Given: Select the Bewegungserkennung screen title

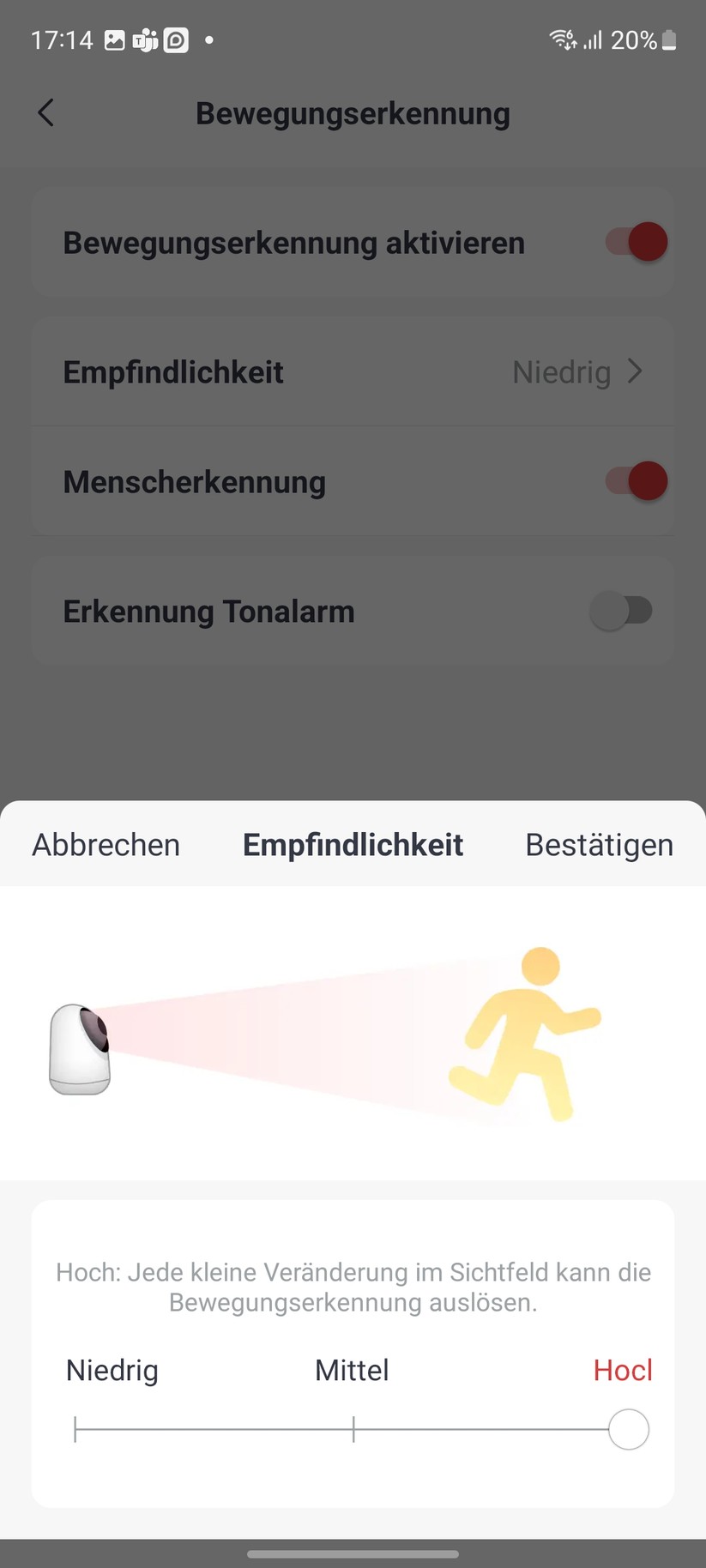Looking at the screenshot, I should [353, 112].
